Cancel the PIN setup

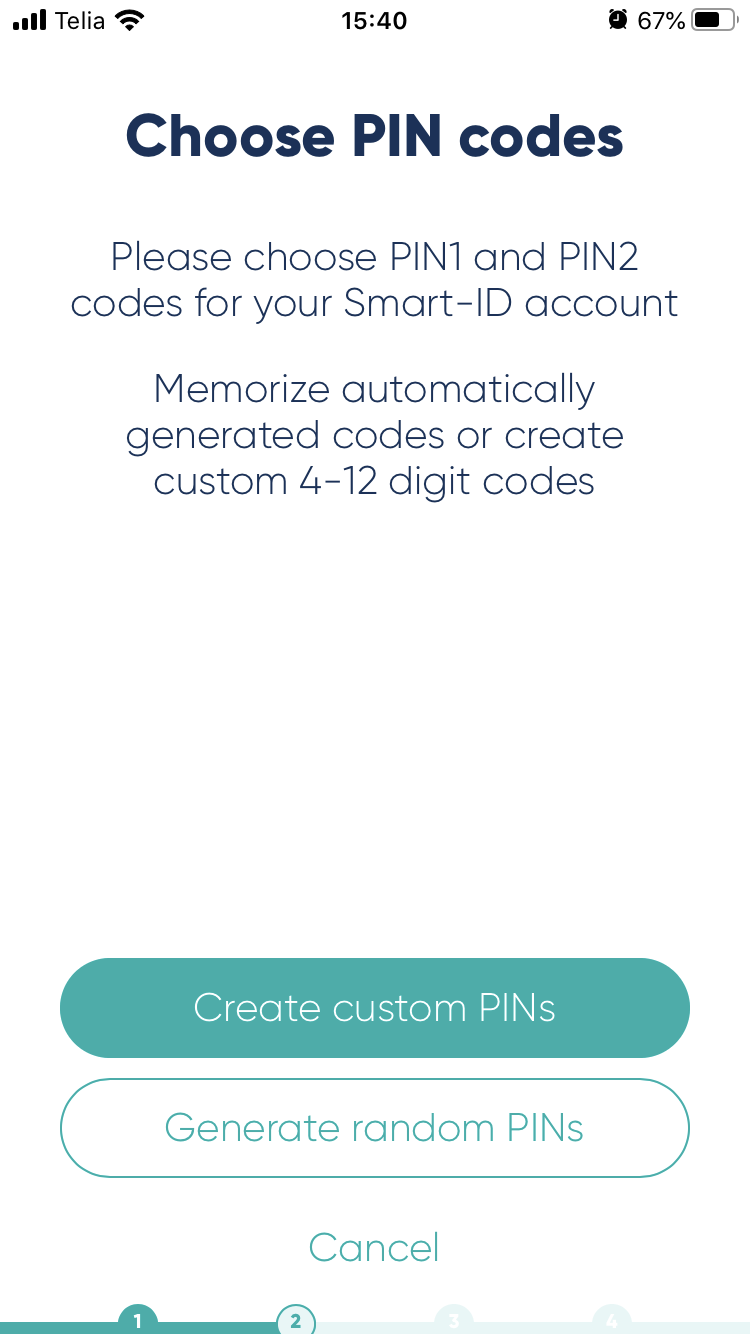374,1247
